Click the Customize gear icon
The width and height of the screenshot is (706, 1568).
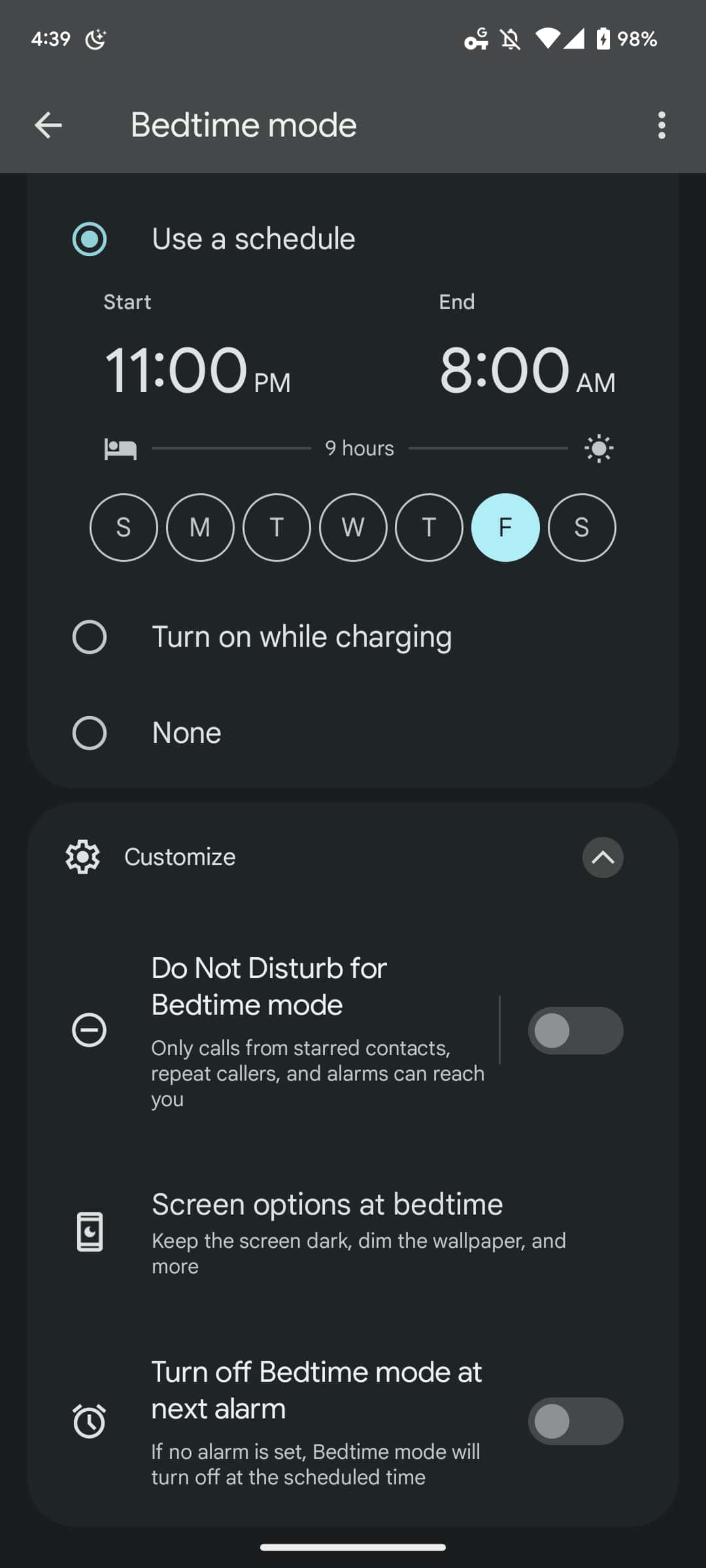pos(81,857)
